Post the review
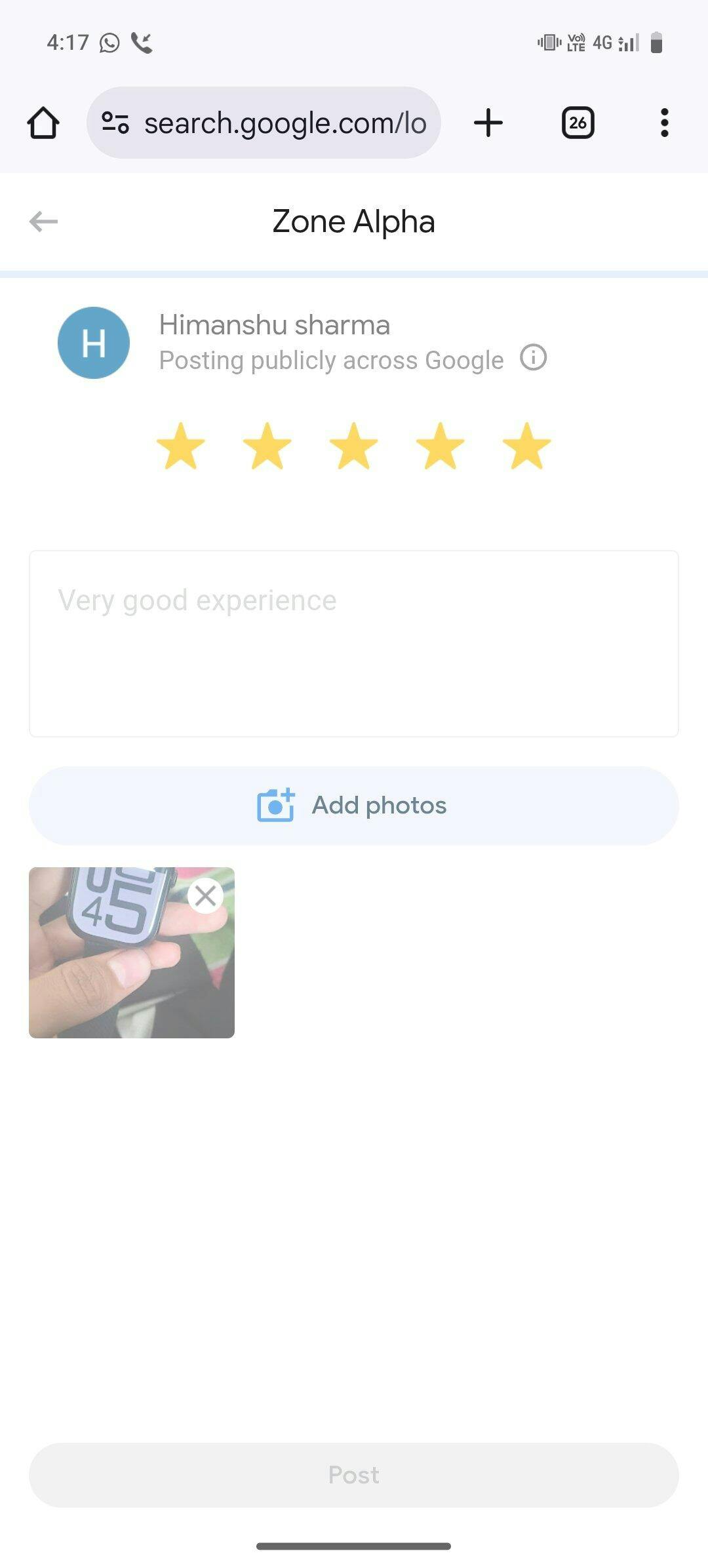Screen dimensions: 708x1568 pos(354,1475)
